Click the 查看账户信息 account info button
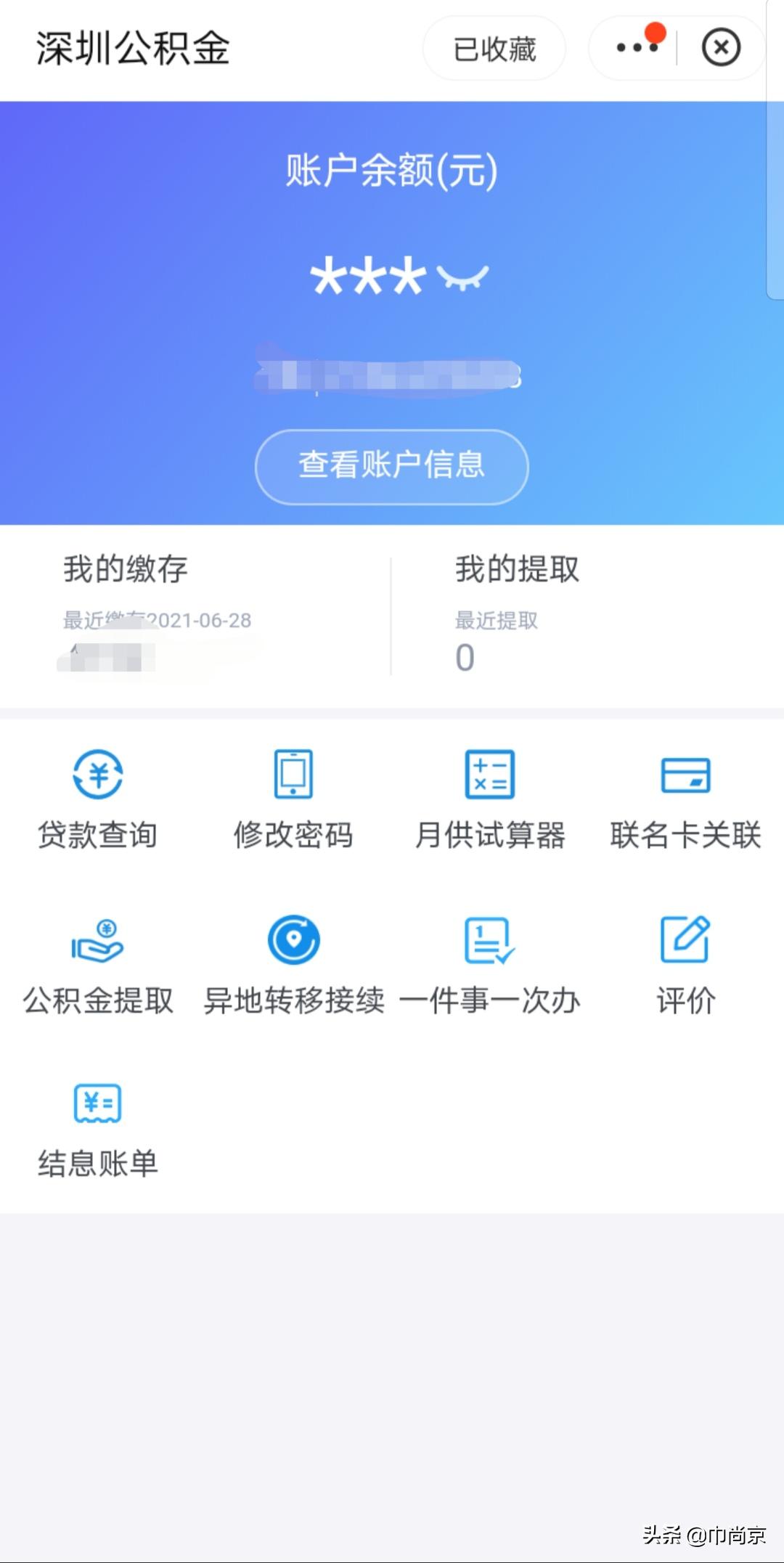 [x=392, y=467]
